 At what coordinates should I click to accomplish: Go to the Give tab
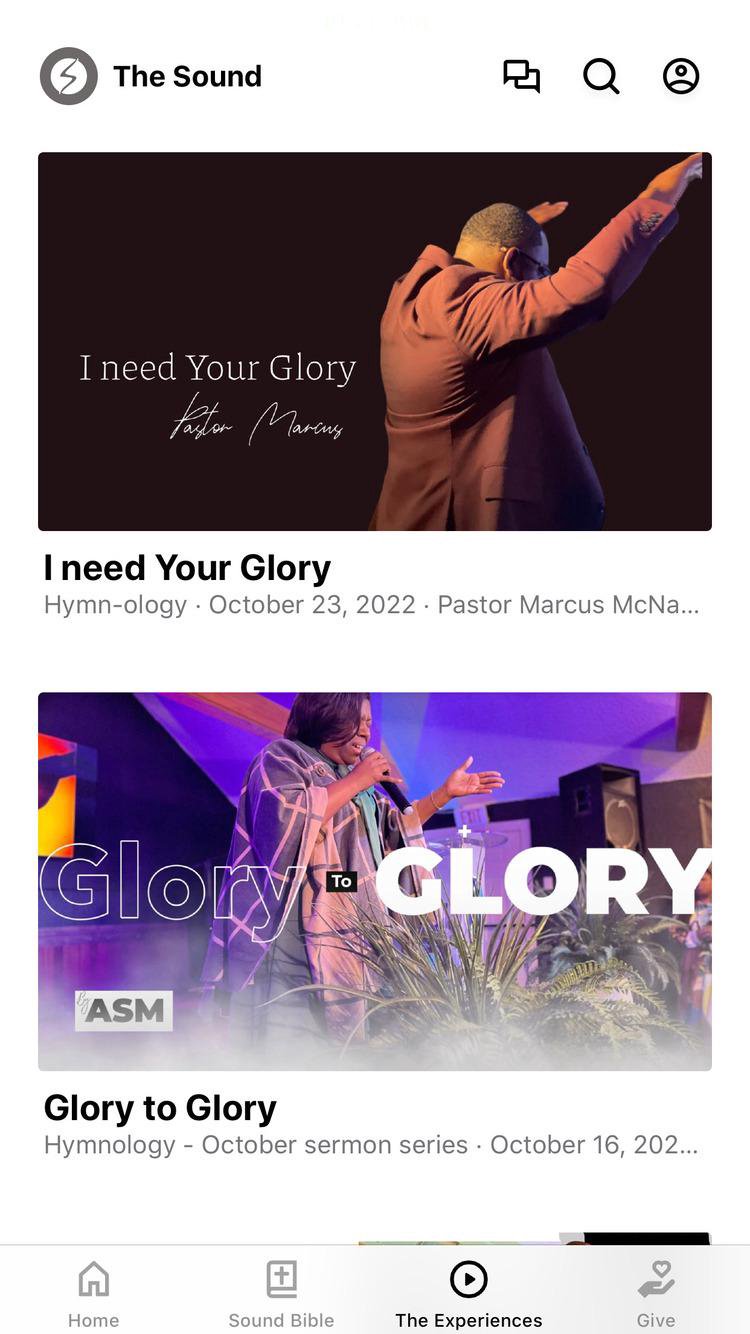pyautogui.click(x=656, y=1293)
